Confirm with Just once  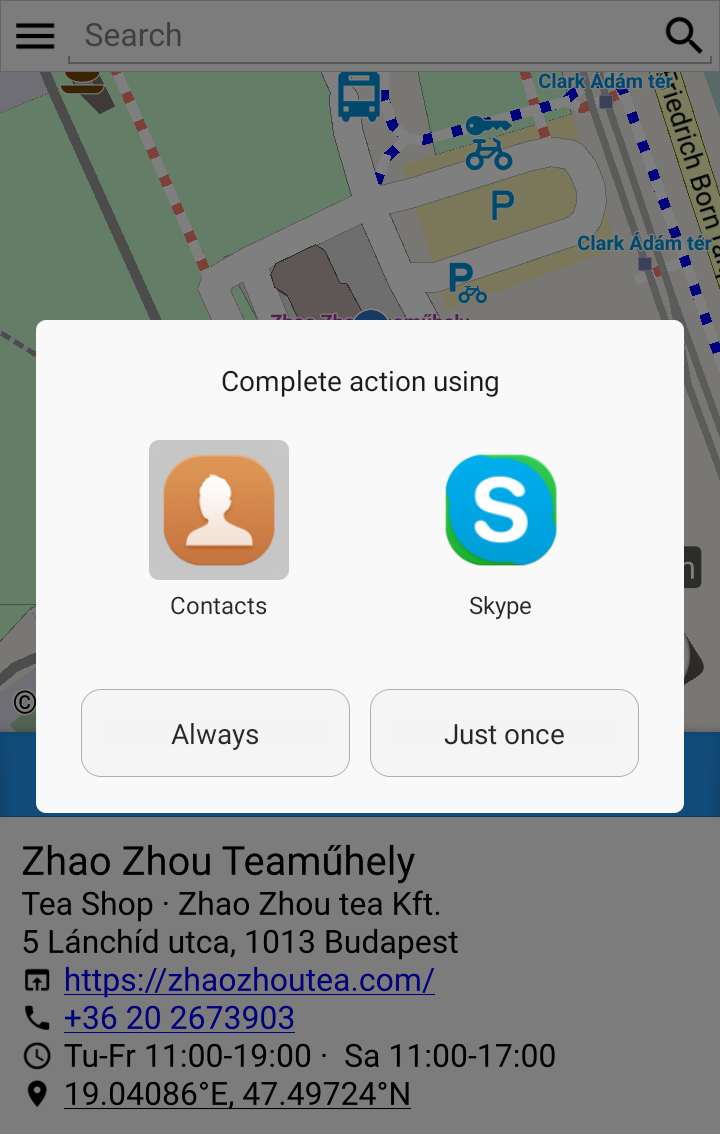[x=504, y=733]
